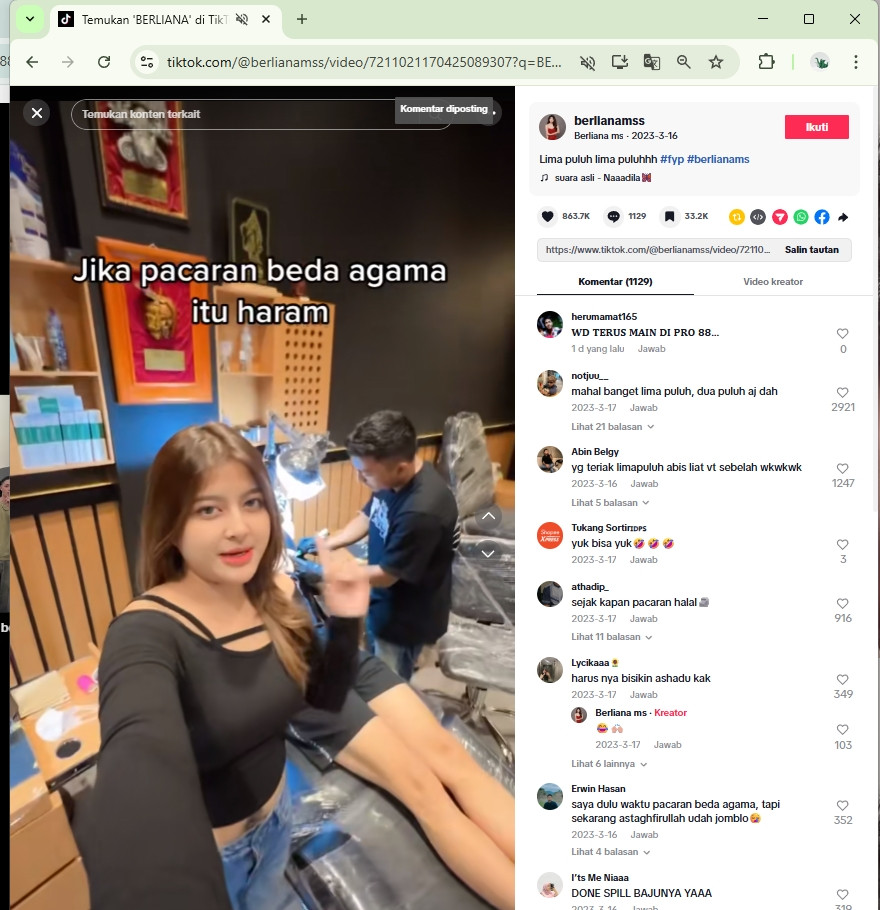Go to the previous video with the up arrow
The height and width of the screenshot is (910, 880).
point(488,516)
